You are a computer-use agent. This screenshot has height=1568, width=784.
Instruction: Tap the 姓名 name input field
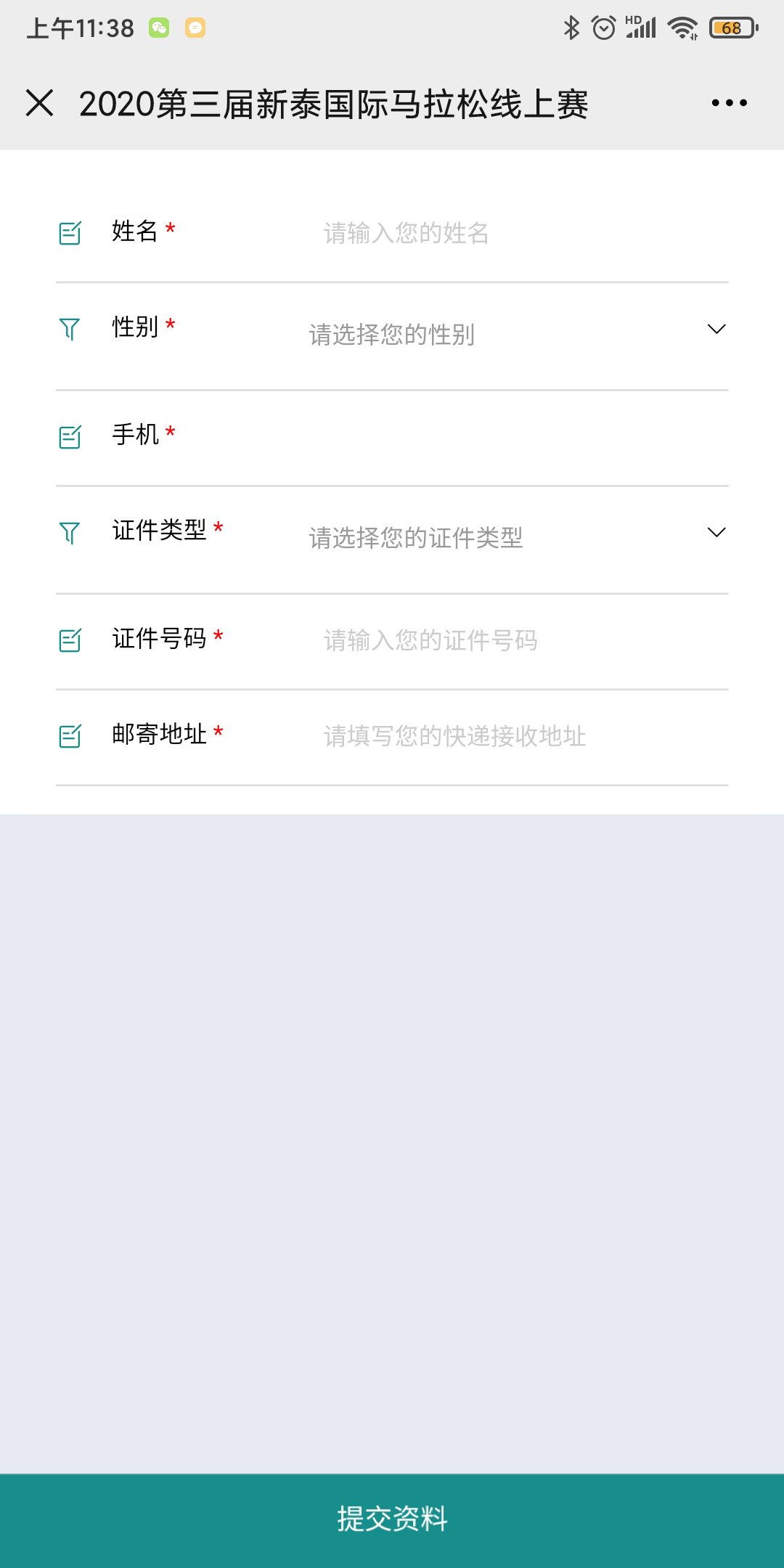508,233
